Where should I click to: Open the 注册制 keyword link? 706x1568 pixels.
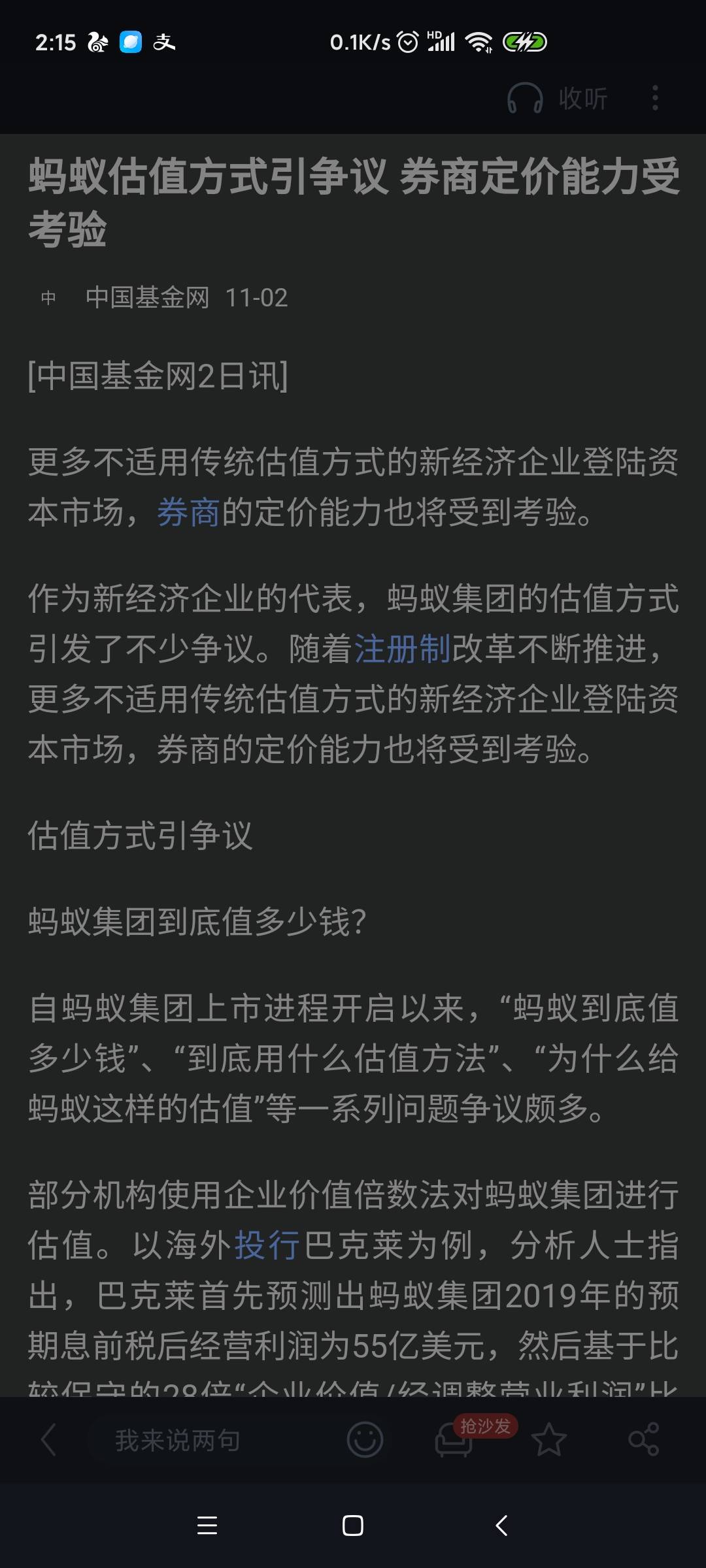pos(402,649)
